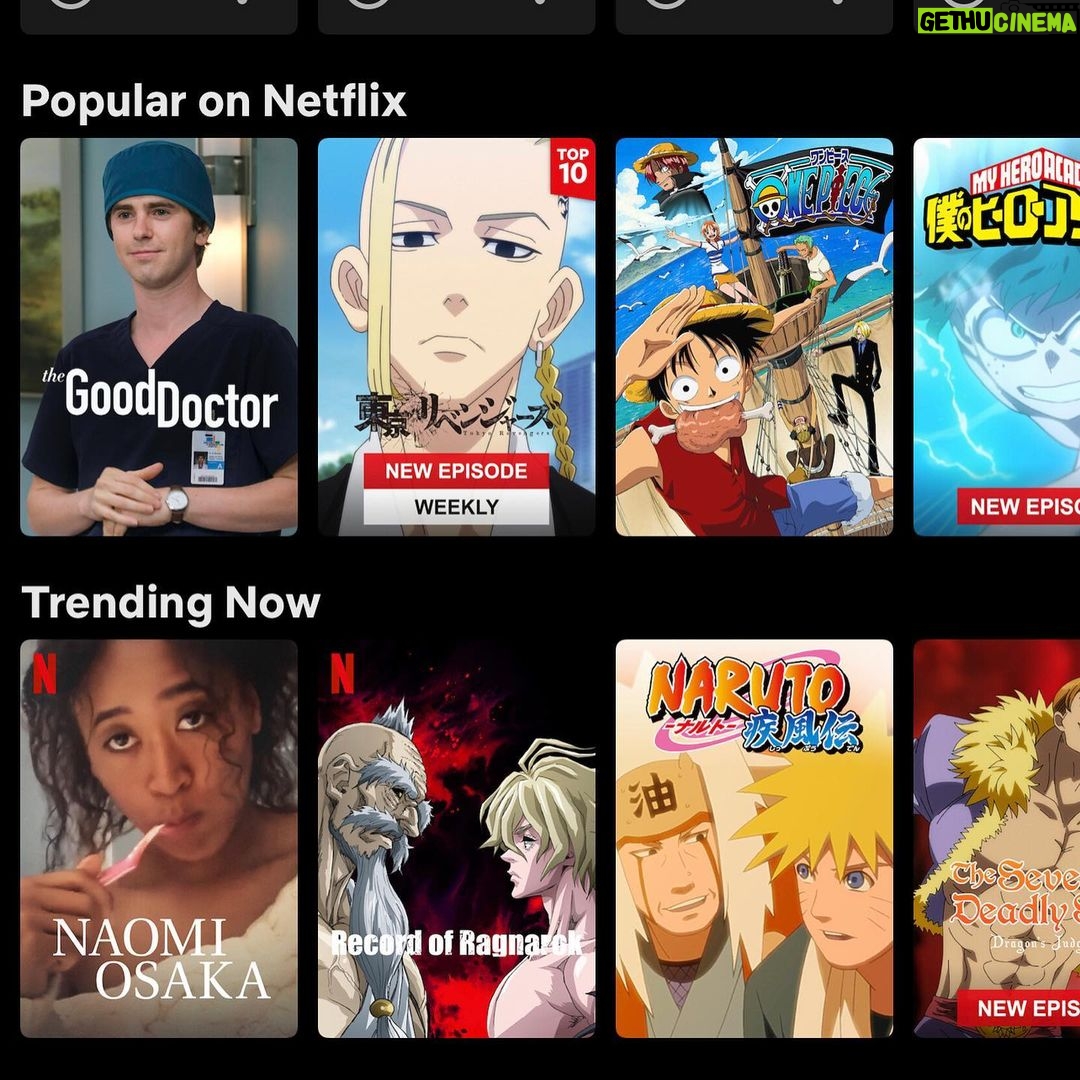Open The Good Doctor show
This screenshot has width=1080, height=1080.
click(x=159, y=337)
